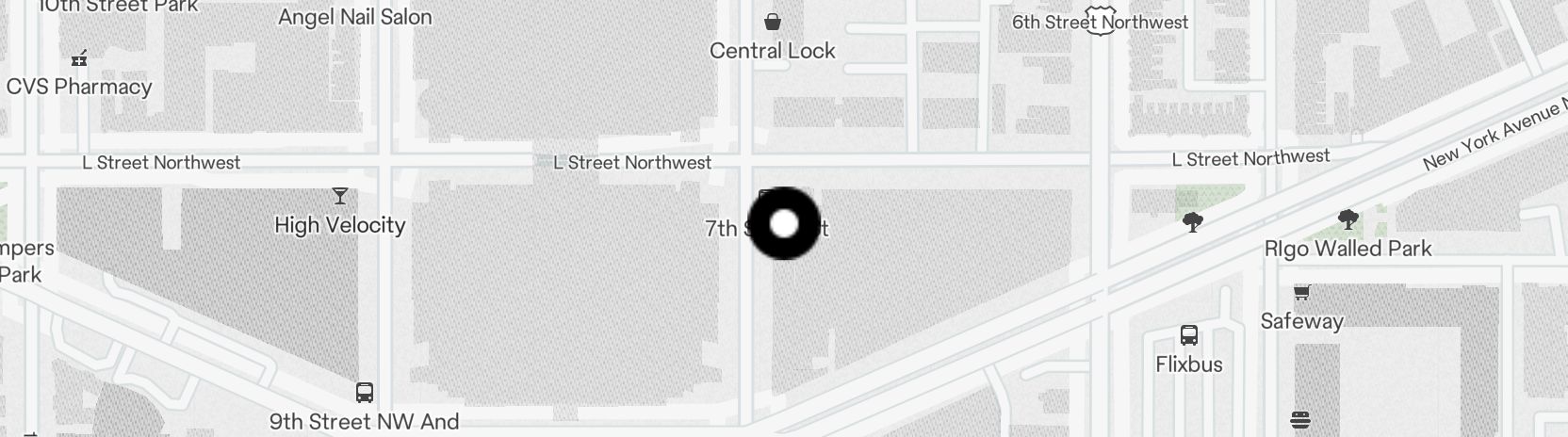The width and height of the screenshot is (1568, 437).
Task: Tap the black location pin marker
Action: [x=784, y=224]
